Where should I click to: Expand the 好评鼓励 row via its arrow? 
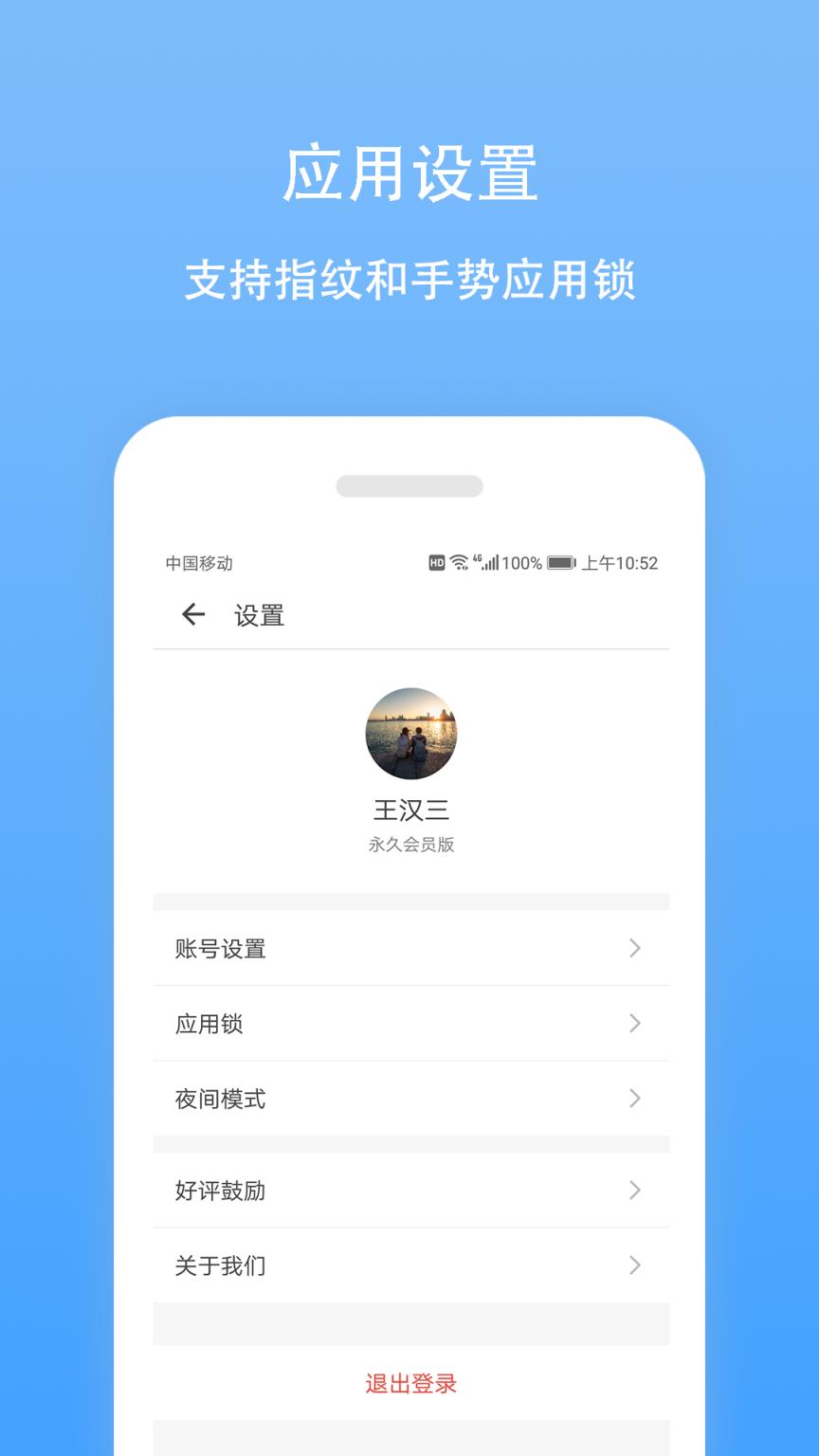tap(635, 1191)
